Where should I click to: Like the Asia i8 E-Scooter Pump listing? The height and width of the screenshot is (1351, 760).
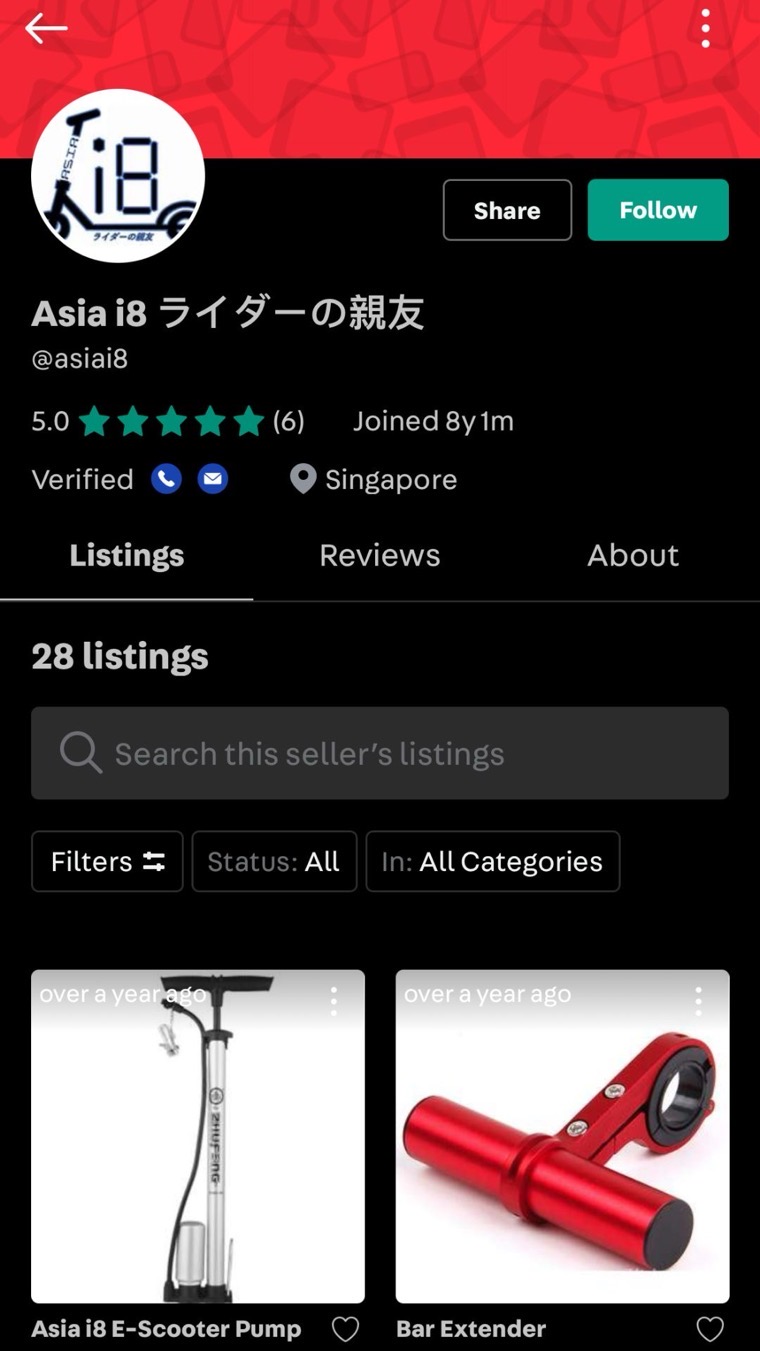(345, 1329)
